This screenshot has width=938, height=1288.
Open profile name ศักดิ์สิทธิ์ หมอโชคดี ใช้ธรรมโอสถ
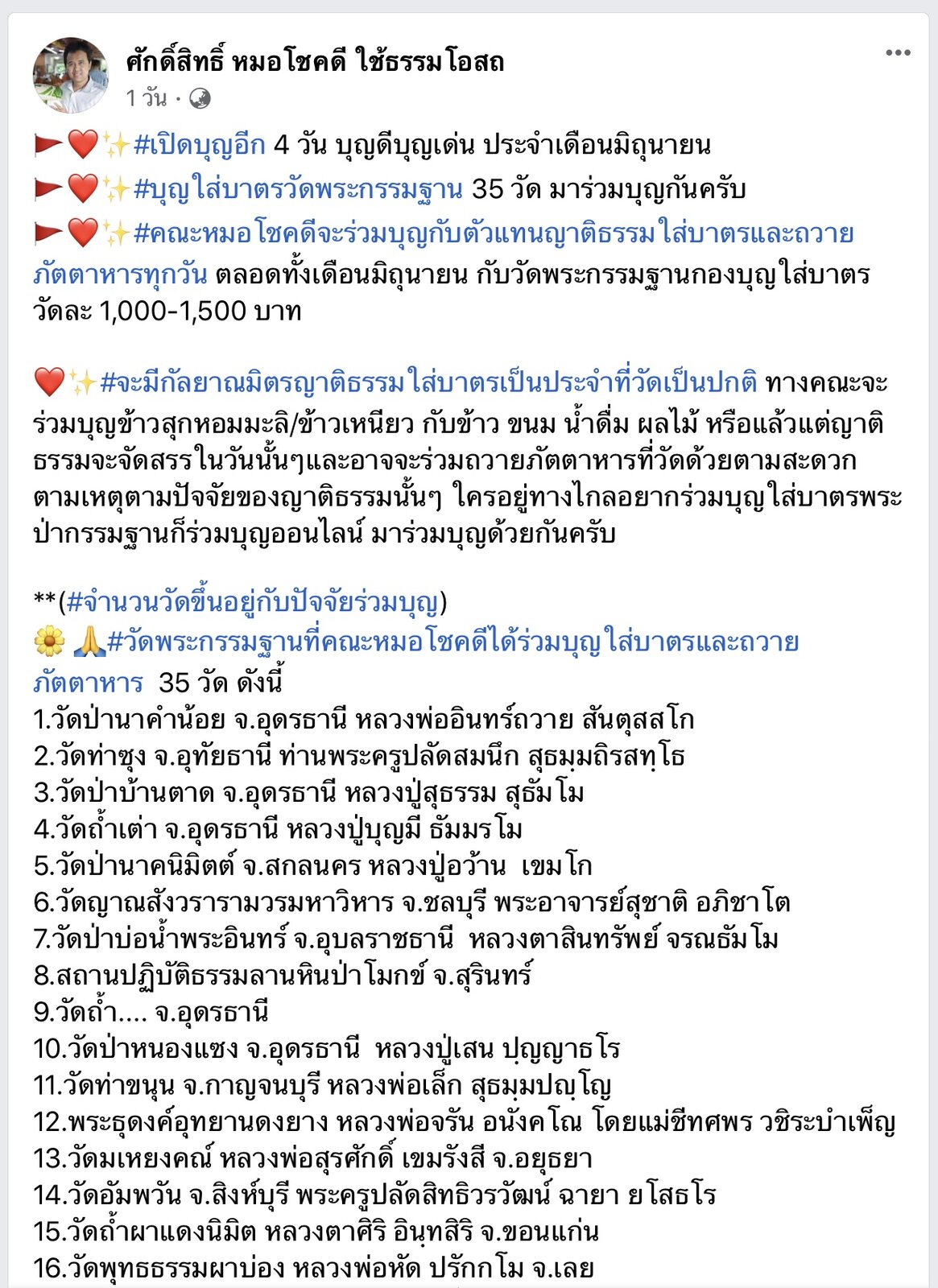tap(315, 61)
